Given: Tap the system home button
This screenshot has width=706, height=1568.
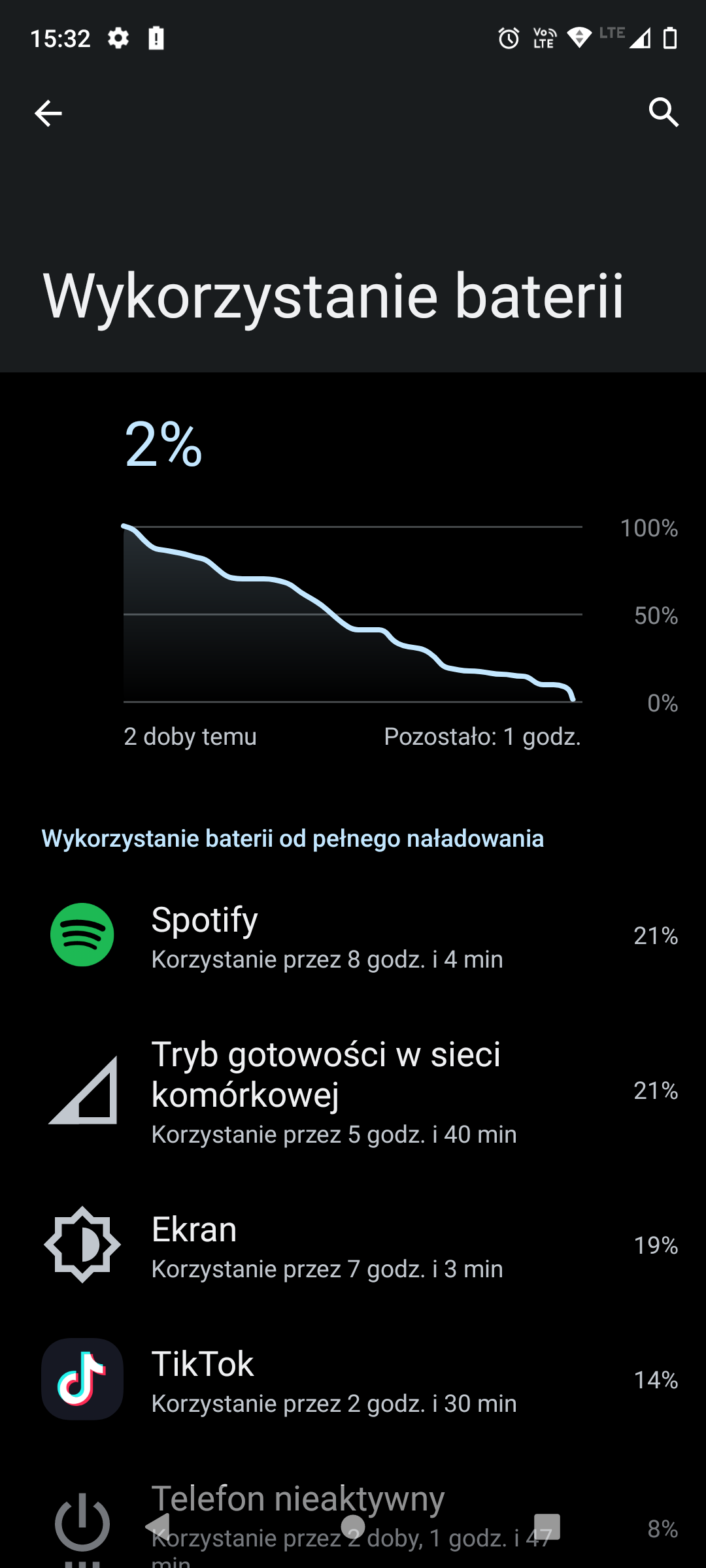Looking at the screenshot, I should (x=353, y=1526).
